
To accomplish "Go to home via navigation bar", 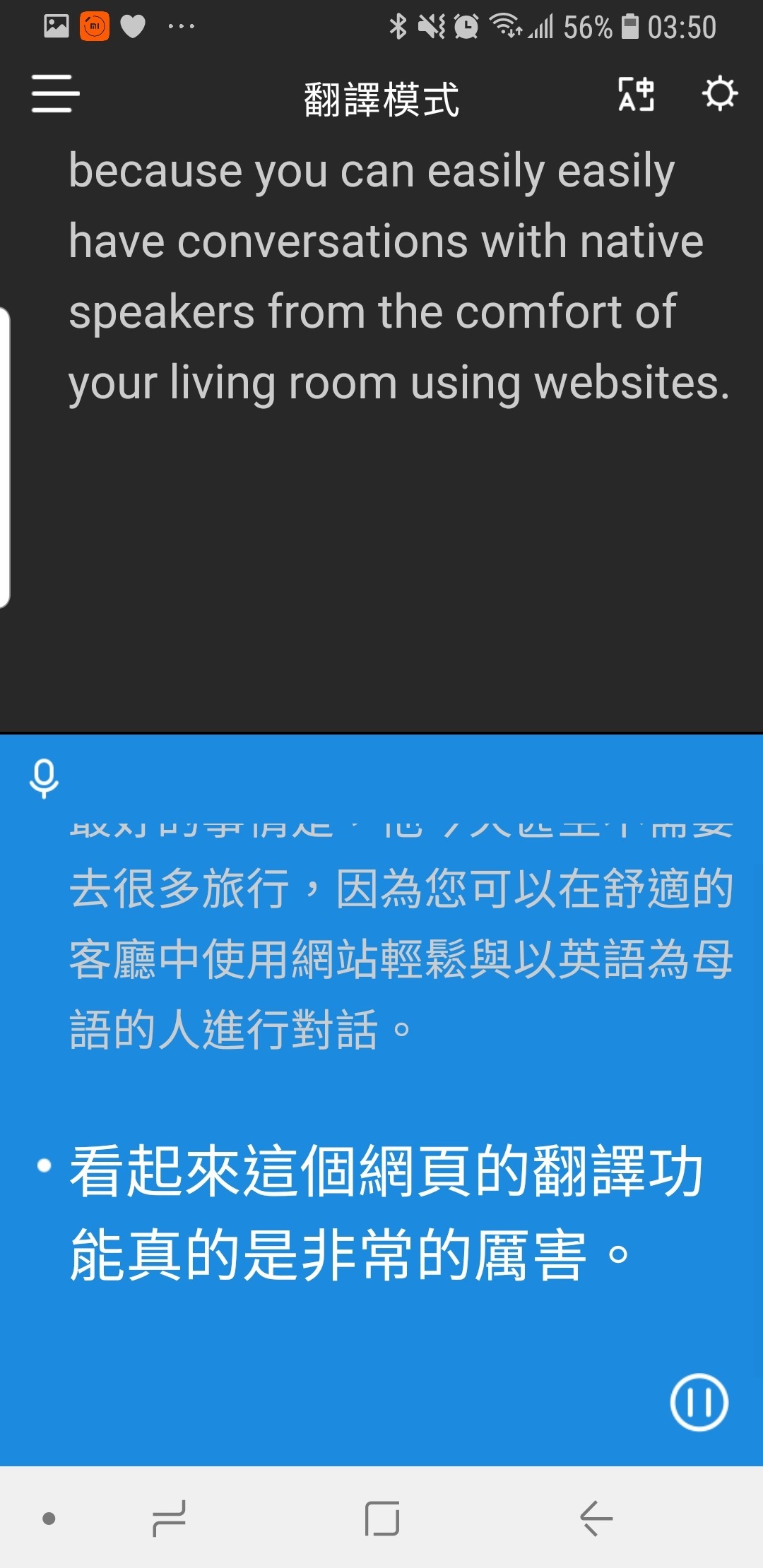I will [x=382, y=1518].
